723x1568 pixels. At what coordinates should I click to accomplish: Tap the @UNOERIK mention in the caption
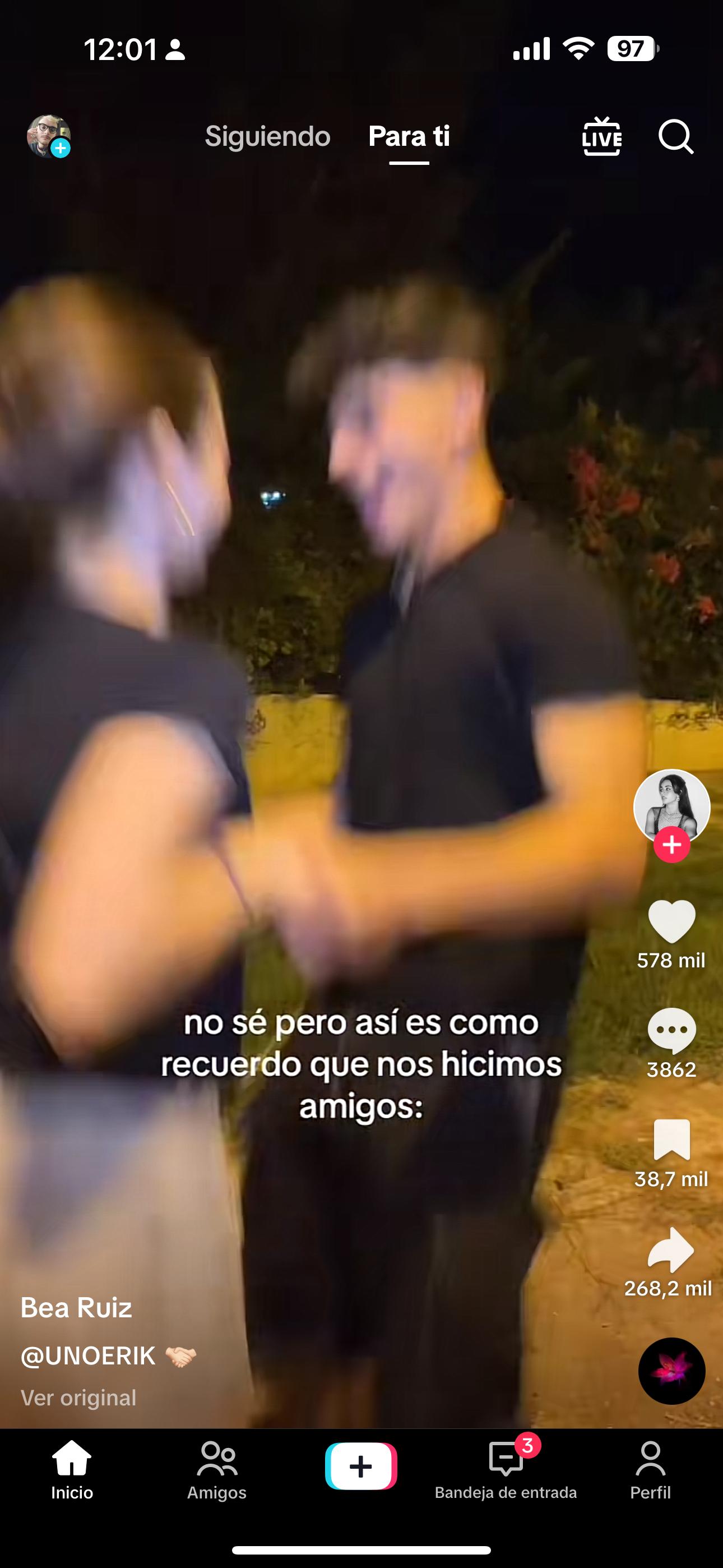tap(89, 1356)
